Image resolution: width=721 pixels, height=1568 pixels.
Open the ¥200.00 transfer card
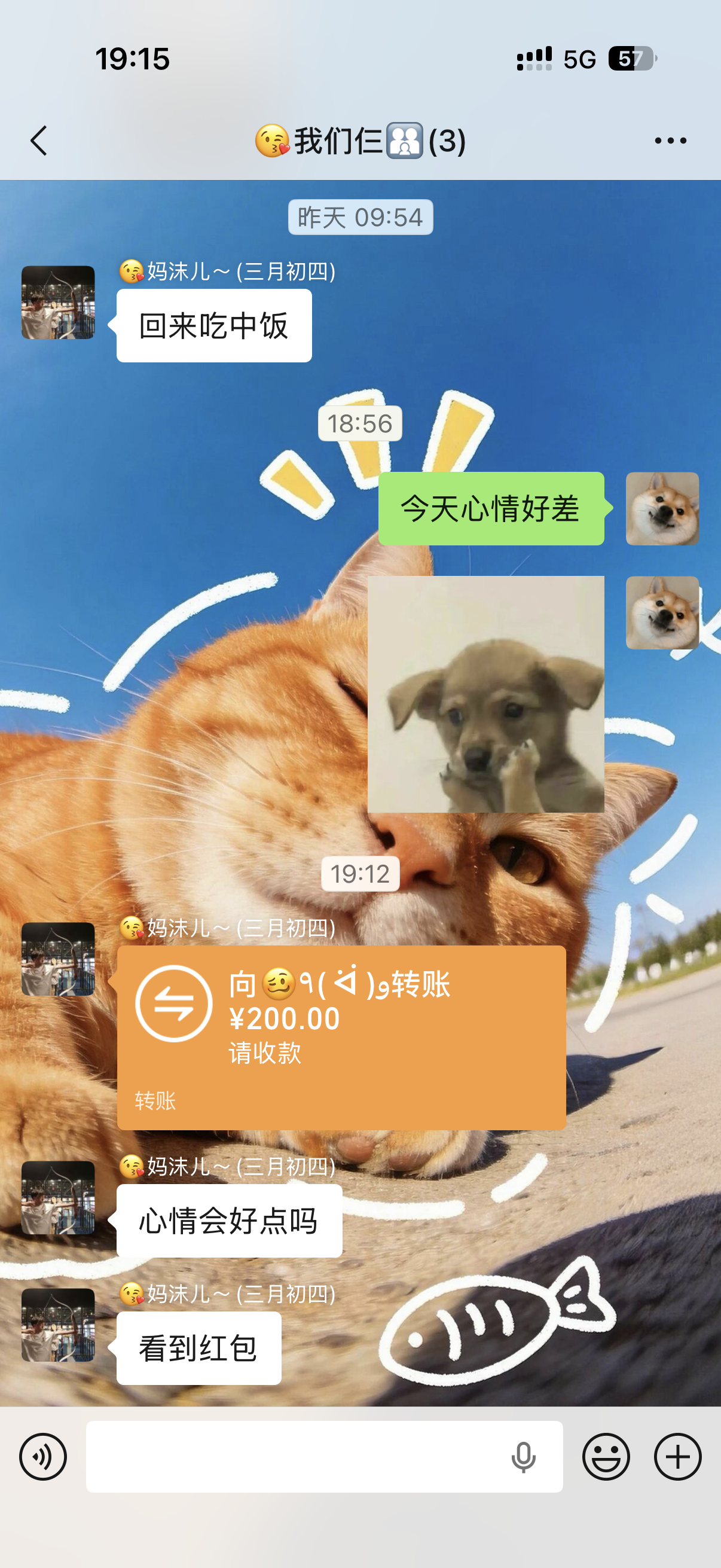pos(341,1038)
